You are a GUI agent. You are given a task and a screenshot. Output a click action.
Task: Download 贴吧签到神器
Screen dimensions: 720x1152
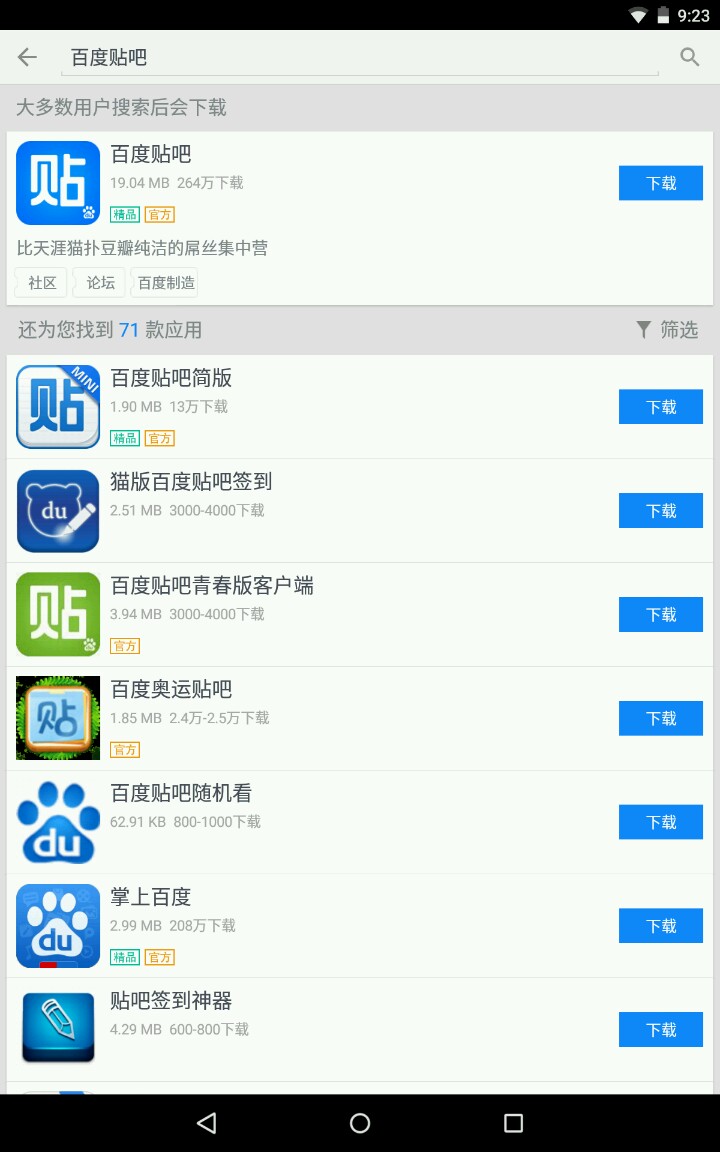[x=660, y=1029]
